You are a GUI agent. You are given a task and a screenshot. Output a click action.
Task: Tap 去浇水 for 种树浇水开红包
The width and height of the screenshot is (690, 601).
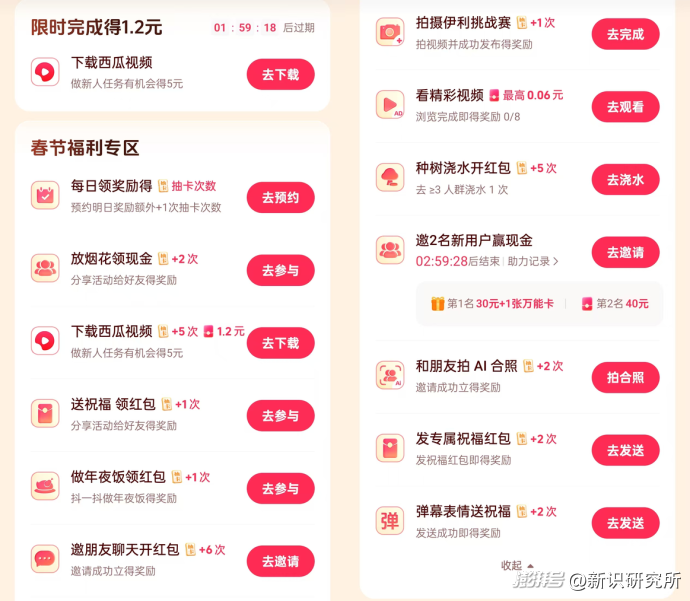pos(625,180)
